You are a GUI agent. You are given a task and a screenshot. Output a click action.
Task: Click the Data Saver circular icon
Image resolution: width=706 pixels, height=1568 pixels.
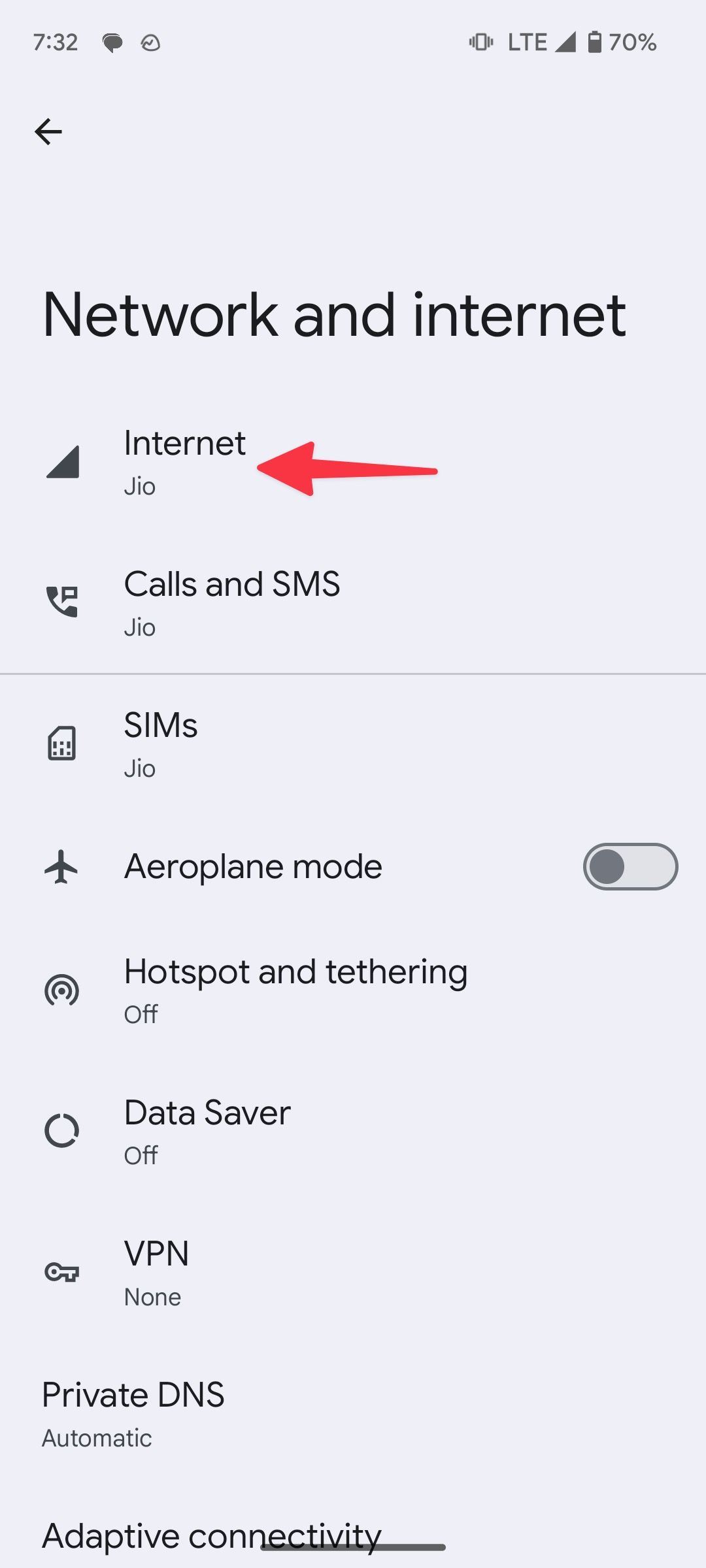[62, 1131]
